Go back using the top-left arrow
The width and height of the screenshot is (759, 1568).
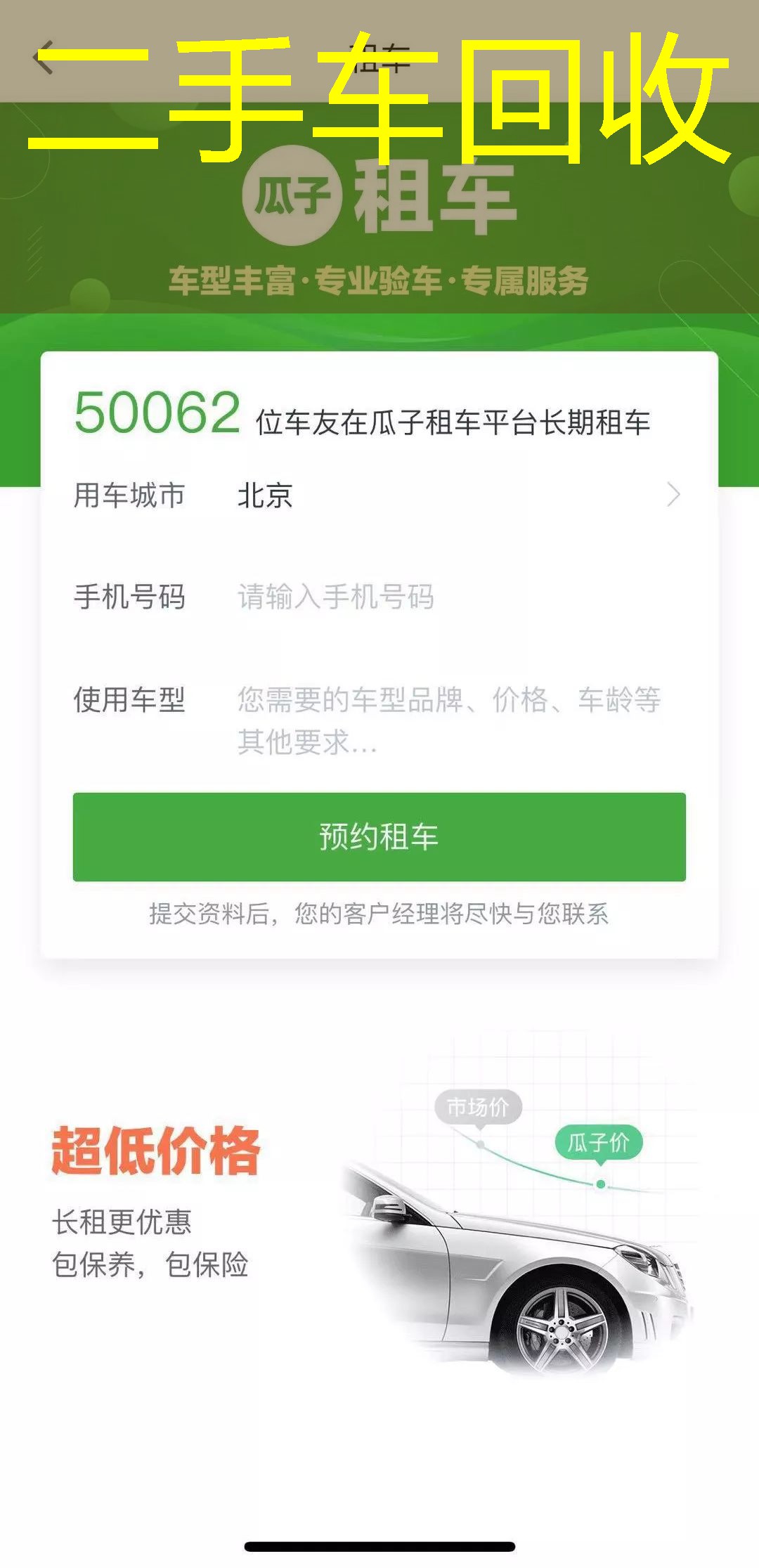point(44,58)
